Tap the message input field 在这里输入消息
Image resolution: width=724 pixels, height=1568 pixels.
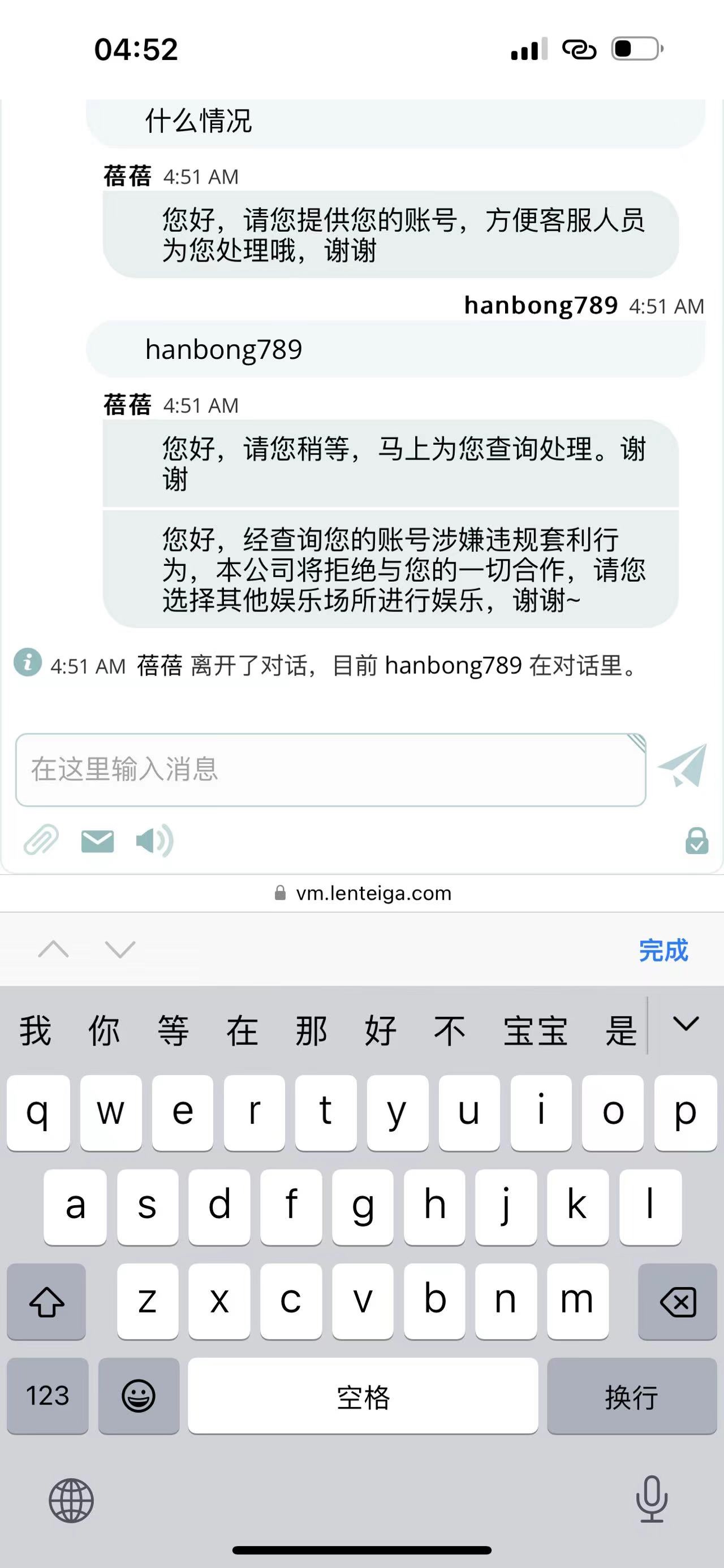pyautogui.click(x=332, y=770)
